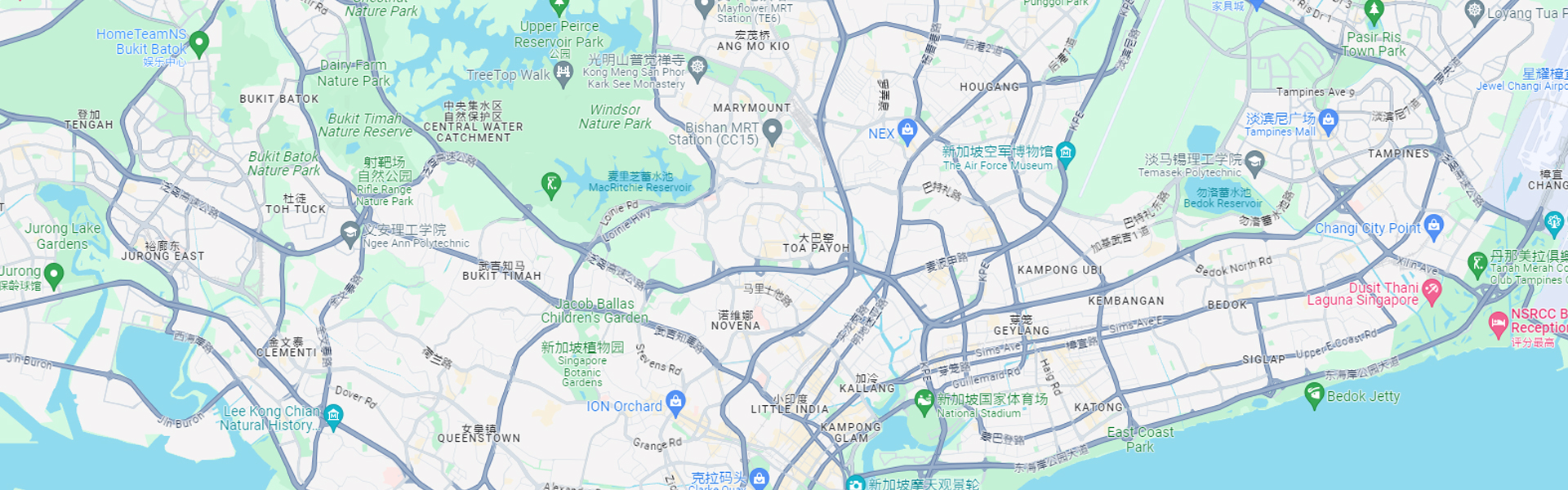Open The Air Force Museum marker
Image resolution: width=1568 pixels, height=490 pixels.
1066,152
